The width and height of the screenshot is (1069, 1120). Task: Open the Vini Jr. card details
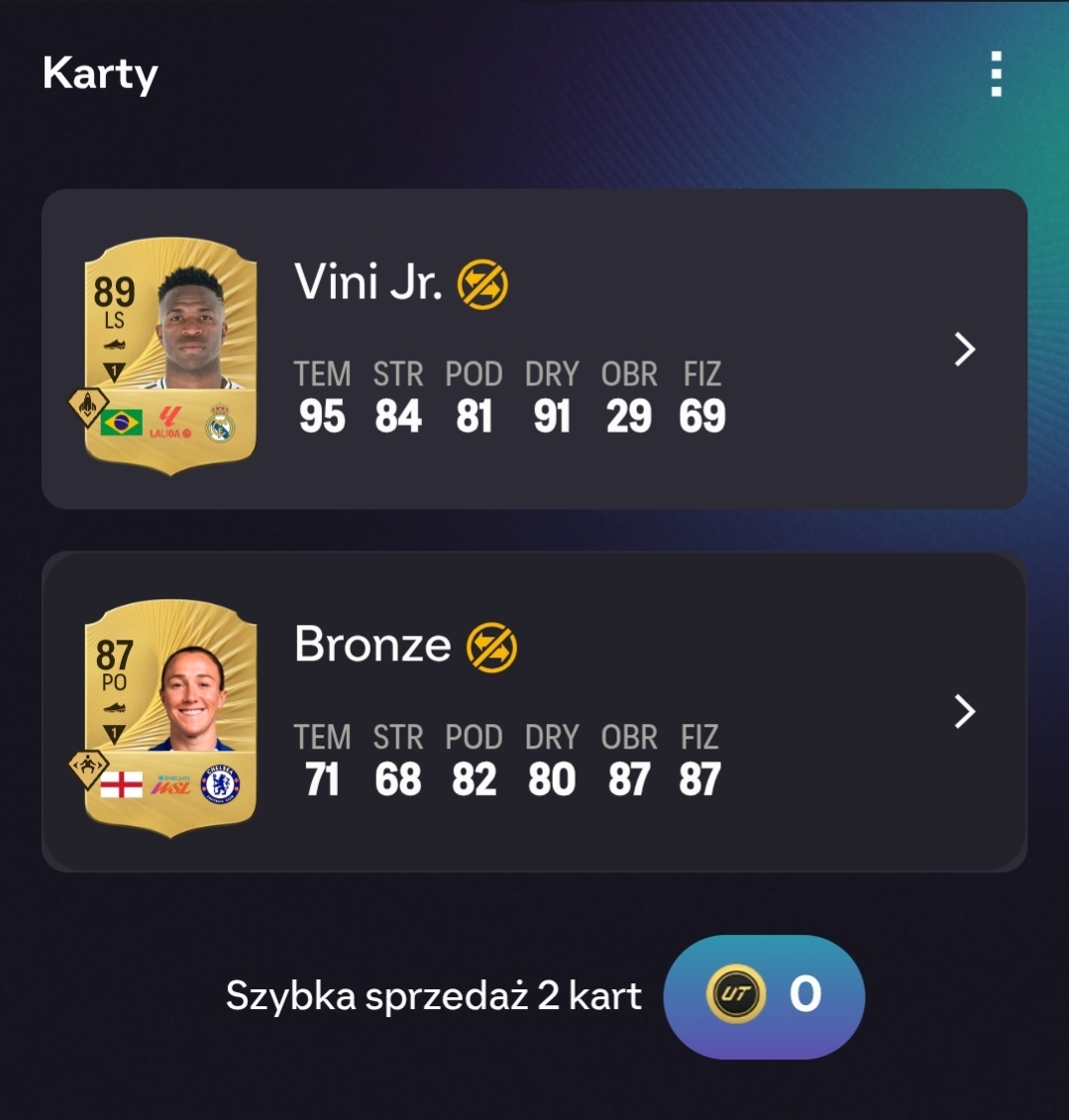[x=963, y=350]
